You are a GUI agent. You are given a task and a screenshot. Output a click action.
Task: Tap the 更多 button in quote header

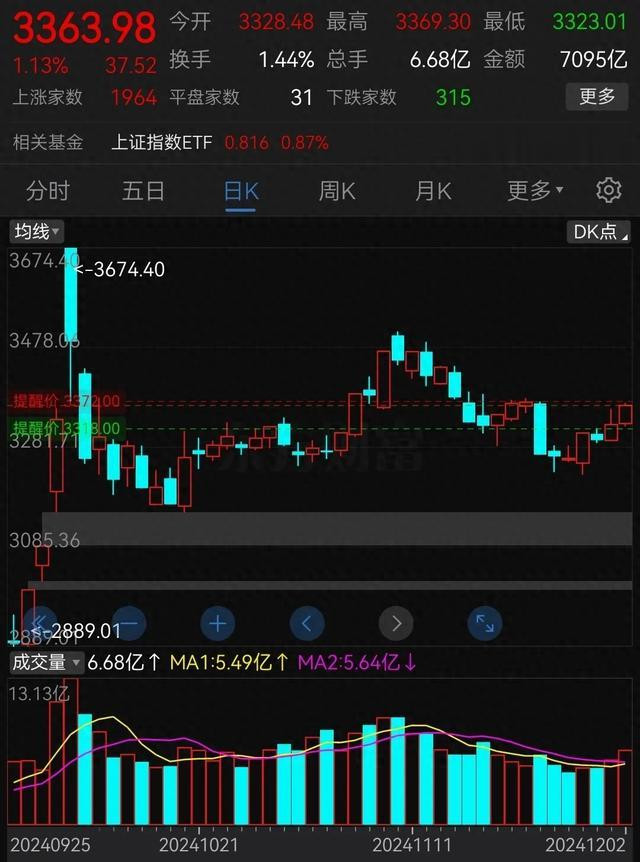pyautogui.click(x=597, y=96)
